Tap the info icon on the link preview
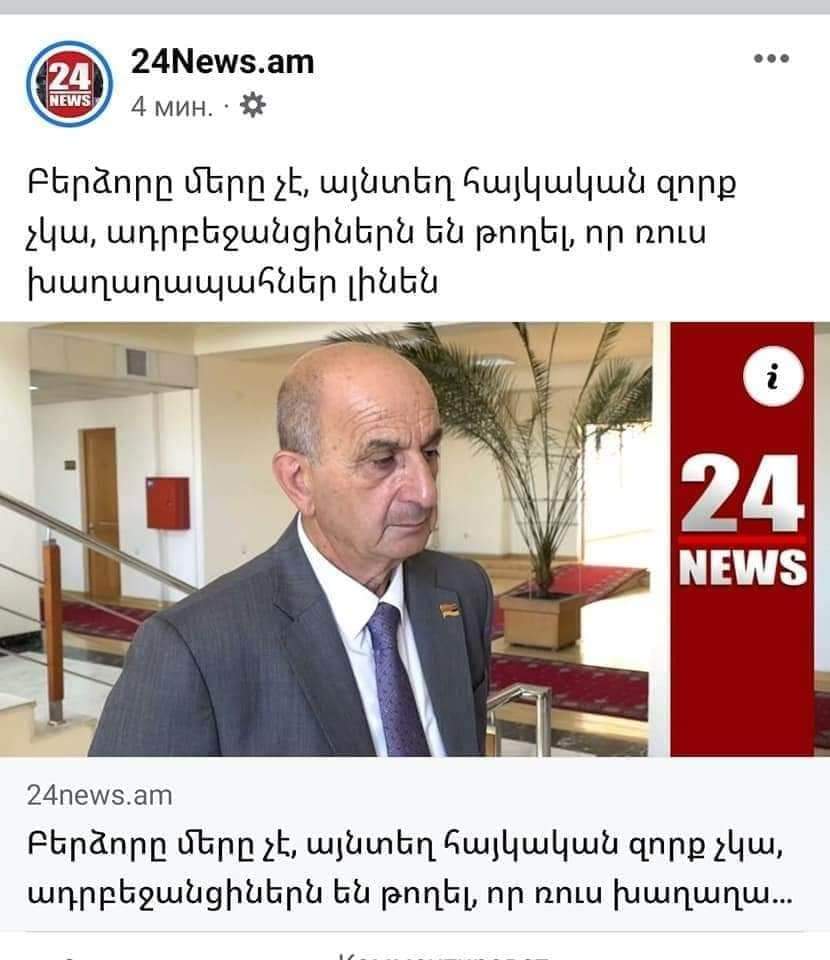 click(774, 378)
